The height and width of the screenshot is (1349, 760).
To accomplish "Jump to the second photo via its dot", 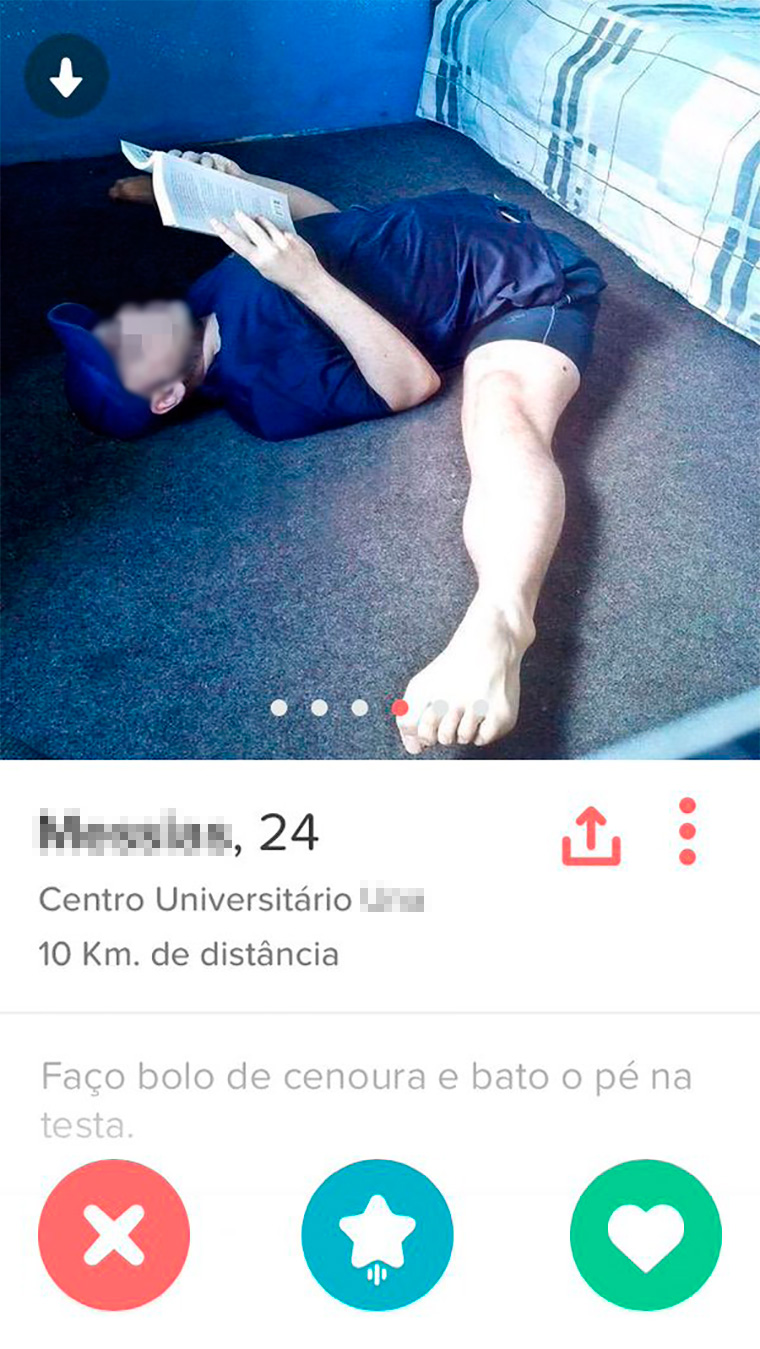I will 318,707.
